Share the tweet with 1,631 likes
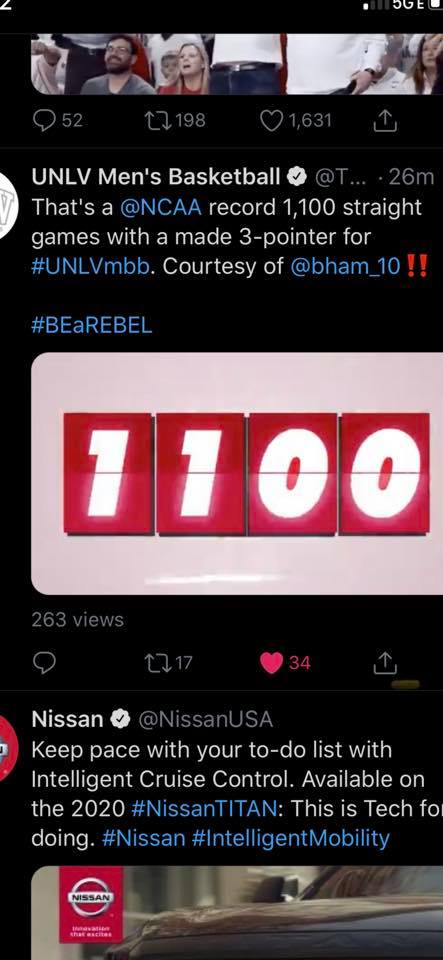The height and width of the screenshot is (960, 443). click(x=385, y=120)
